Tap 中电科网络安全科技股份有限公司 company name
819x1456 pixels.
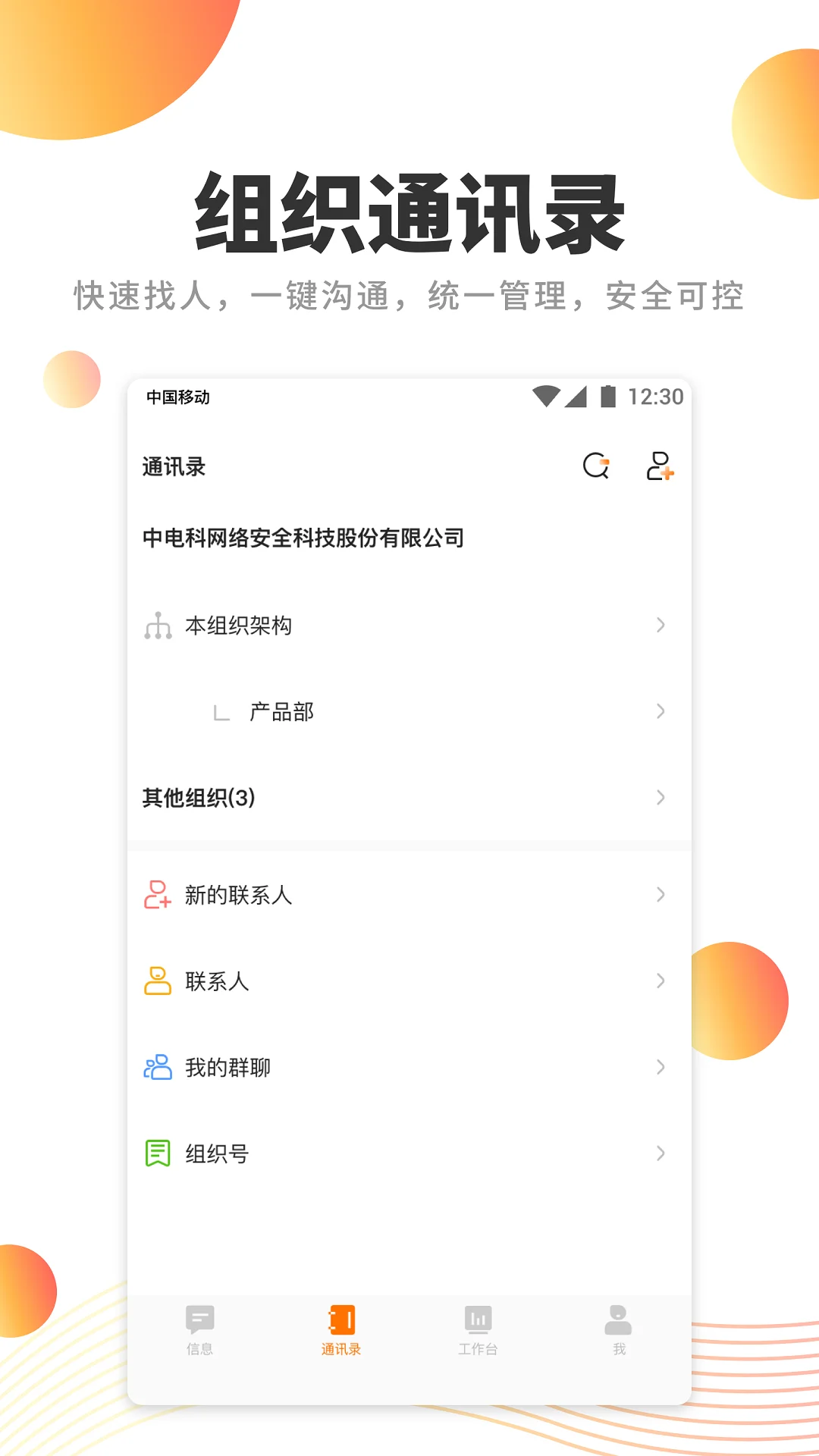coord(303,537)
